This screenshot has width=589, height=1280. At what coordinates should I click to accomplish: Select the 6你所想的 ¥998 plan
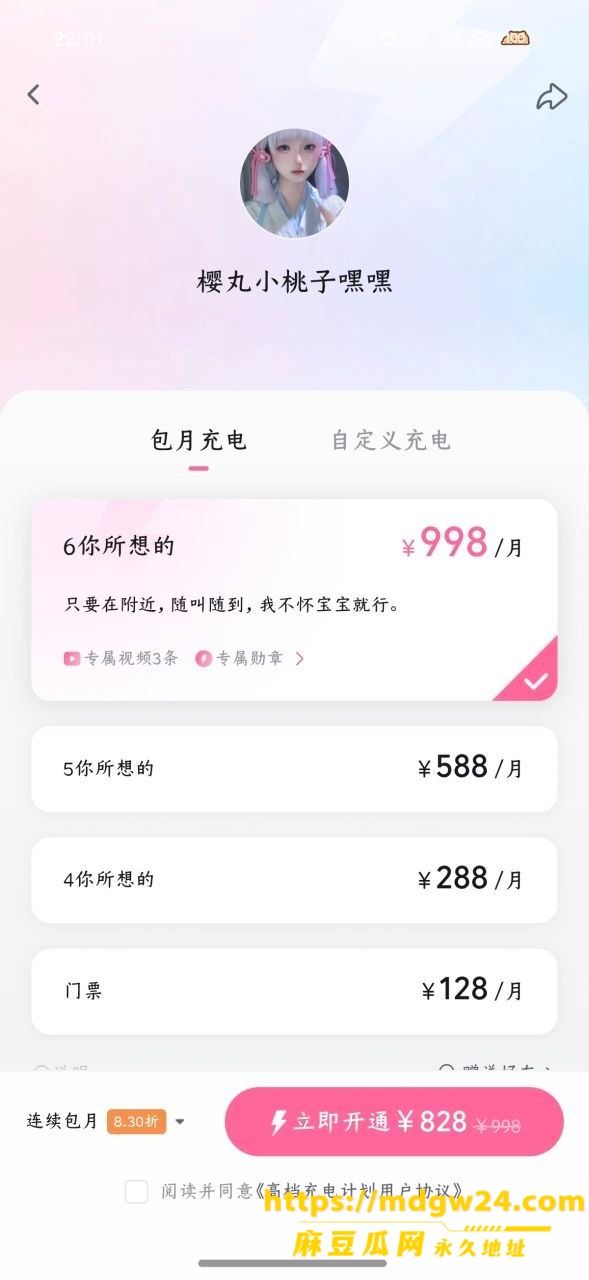click(294, 600)
